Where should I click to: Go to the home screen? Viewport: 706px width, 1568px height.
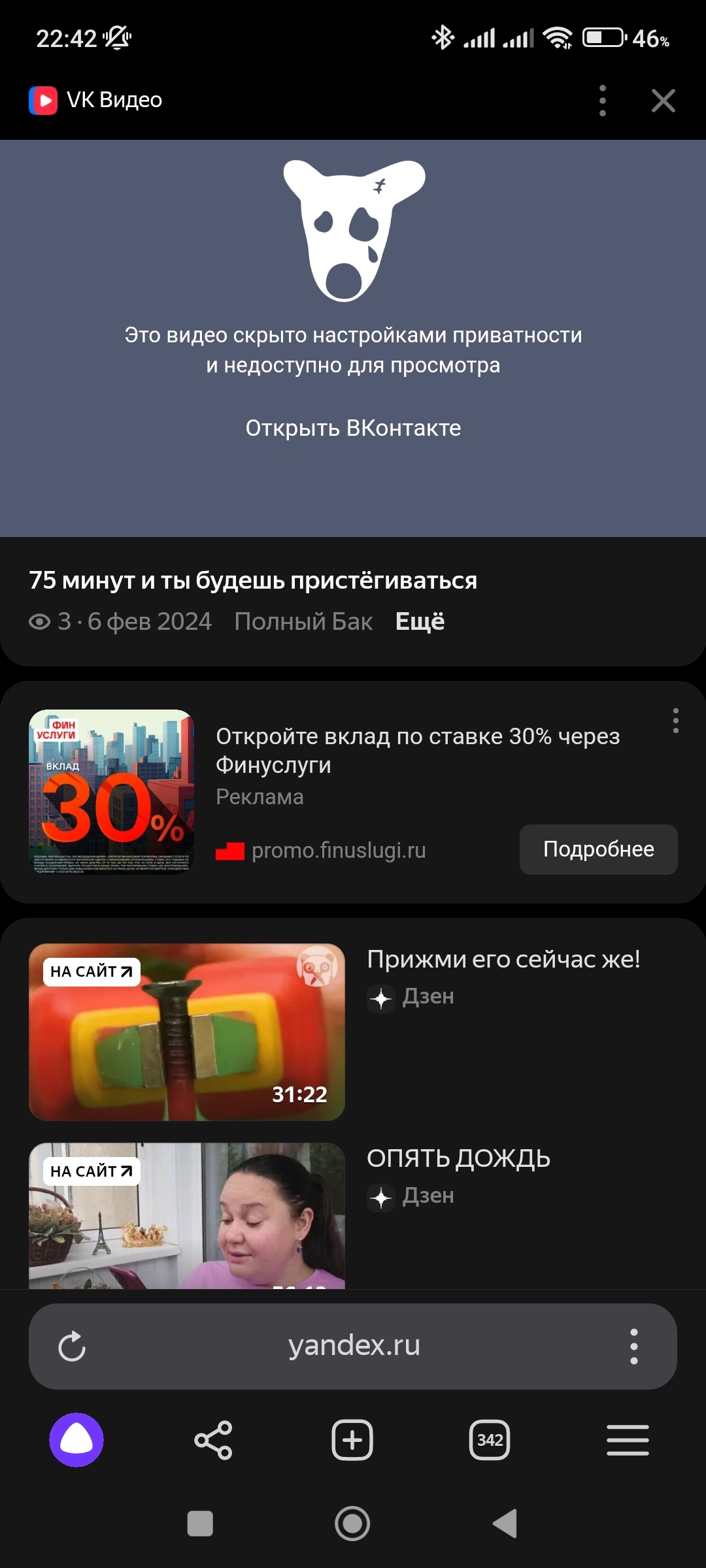(352, 1524)
